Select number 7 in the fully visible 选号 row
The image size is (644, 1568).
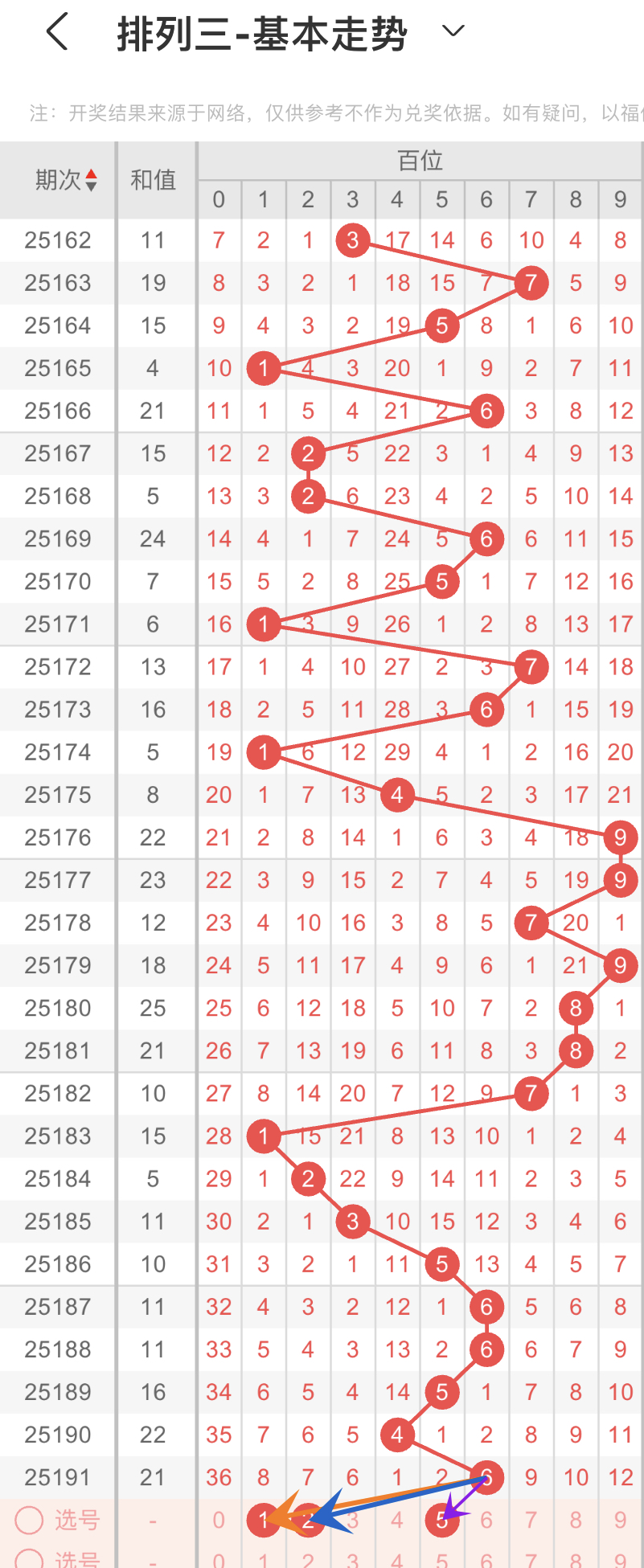(531, 1520)
